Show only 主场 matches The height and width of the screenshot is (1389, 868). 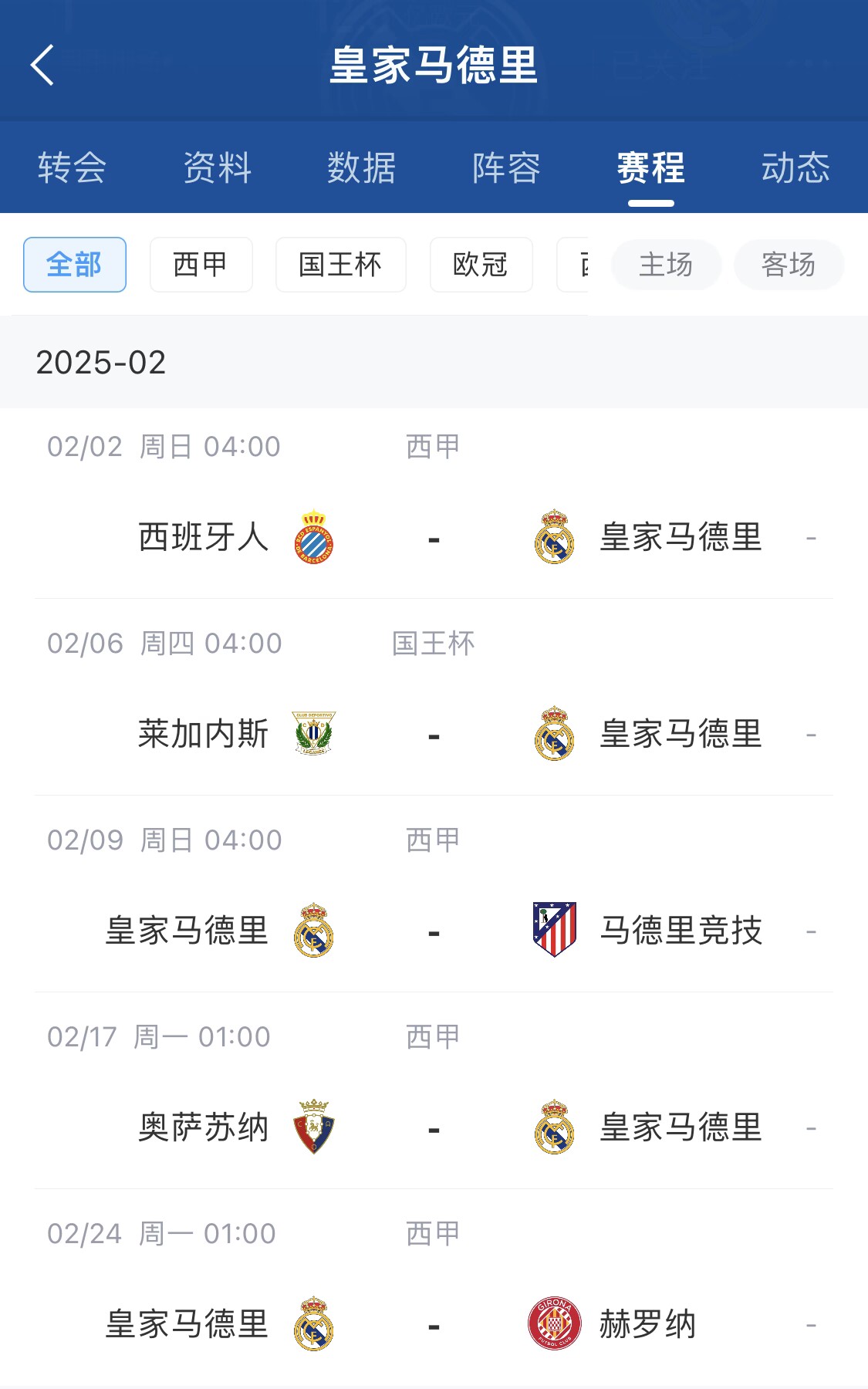pos(666,265)
